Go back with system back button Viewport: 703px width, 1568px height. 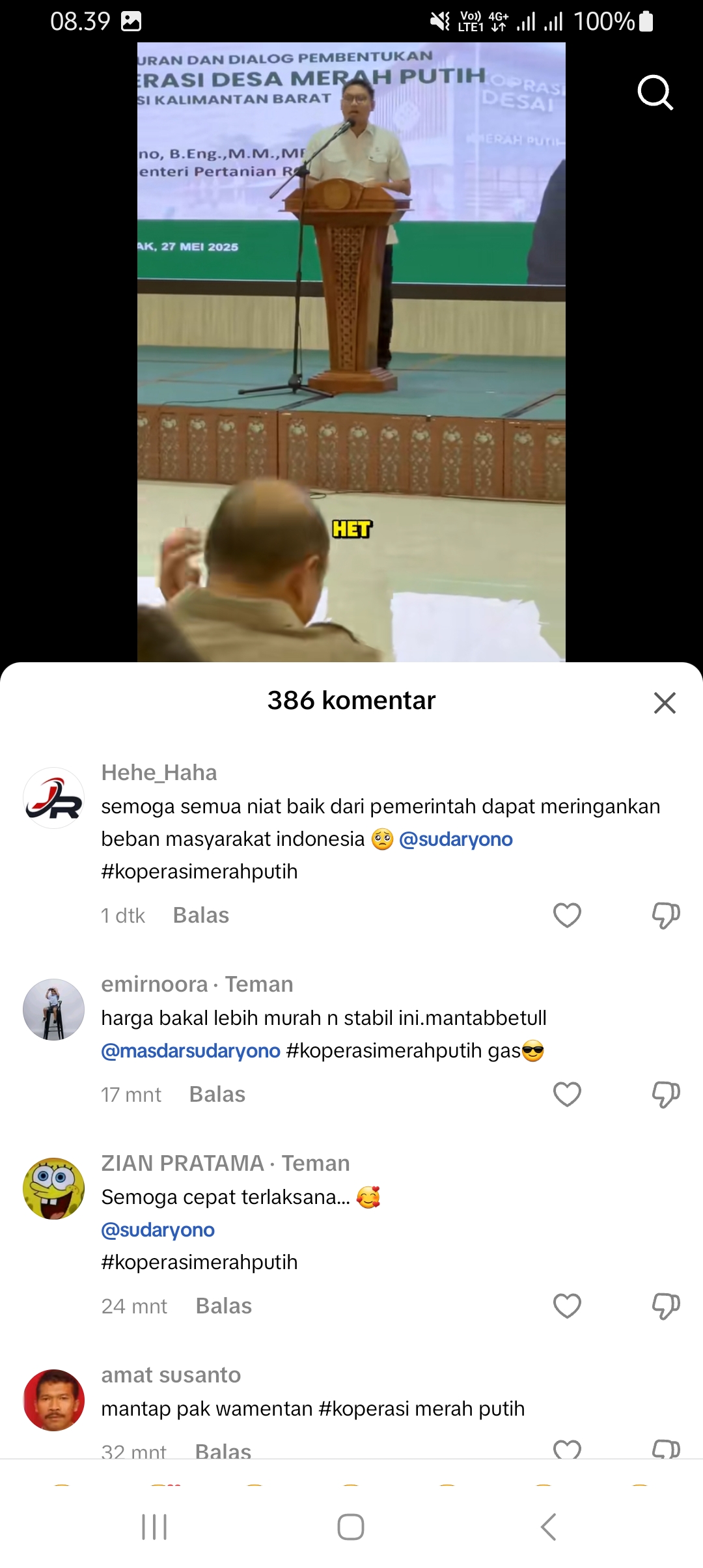pyautogui.click(x=548, y=1527)
